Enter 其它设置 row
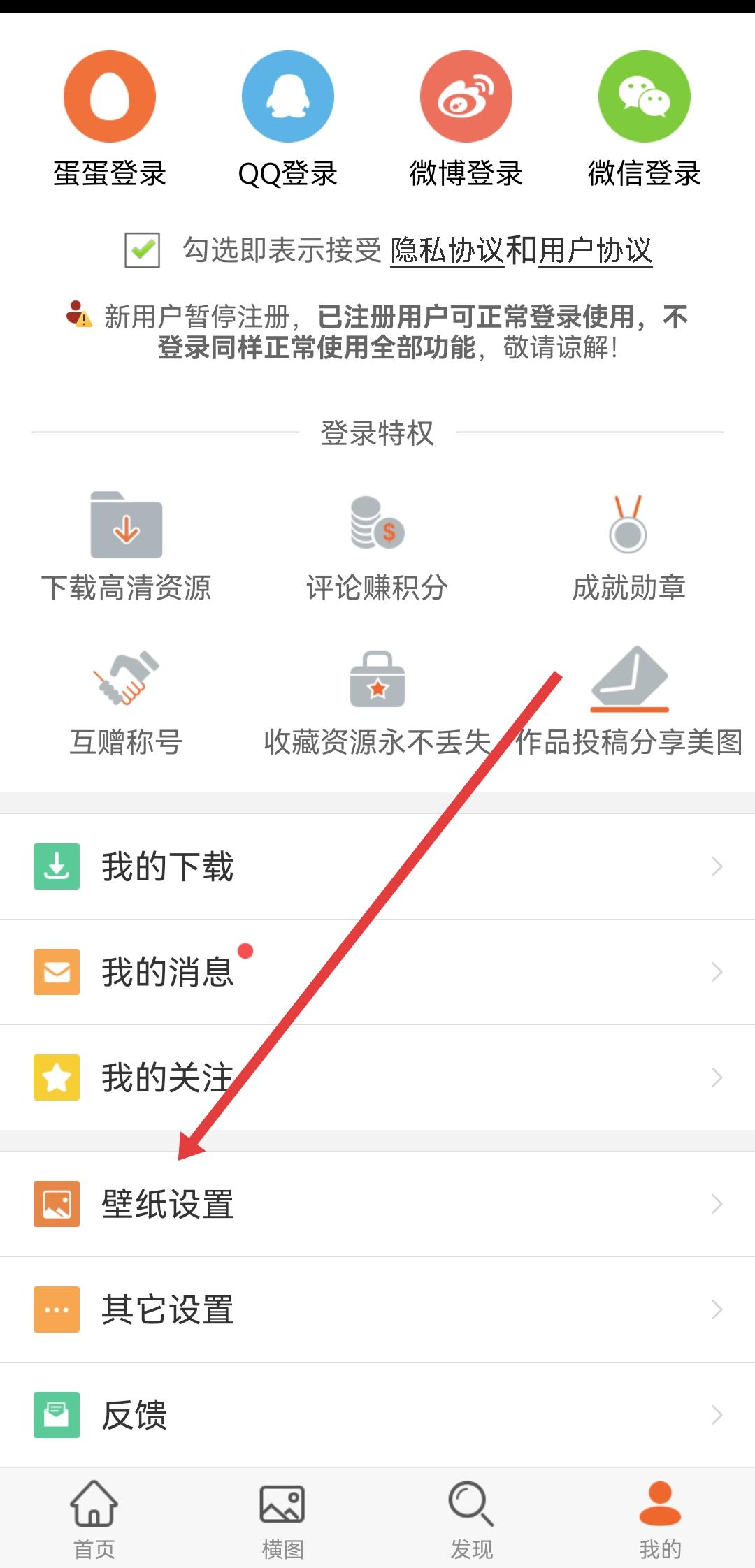Image resolution: width=755 pixels, height=1568 pixels. 377,1309
